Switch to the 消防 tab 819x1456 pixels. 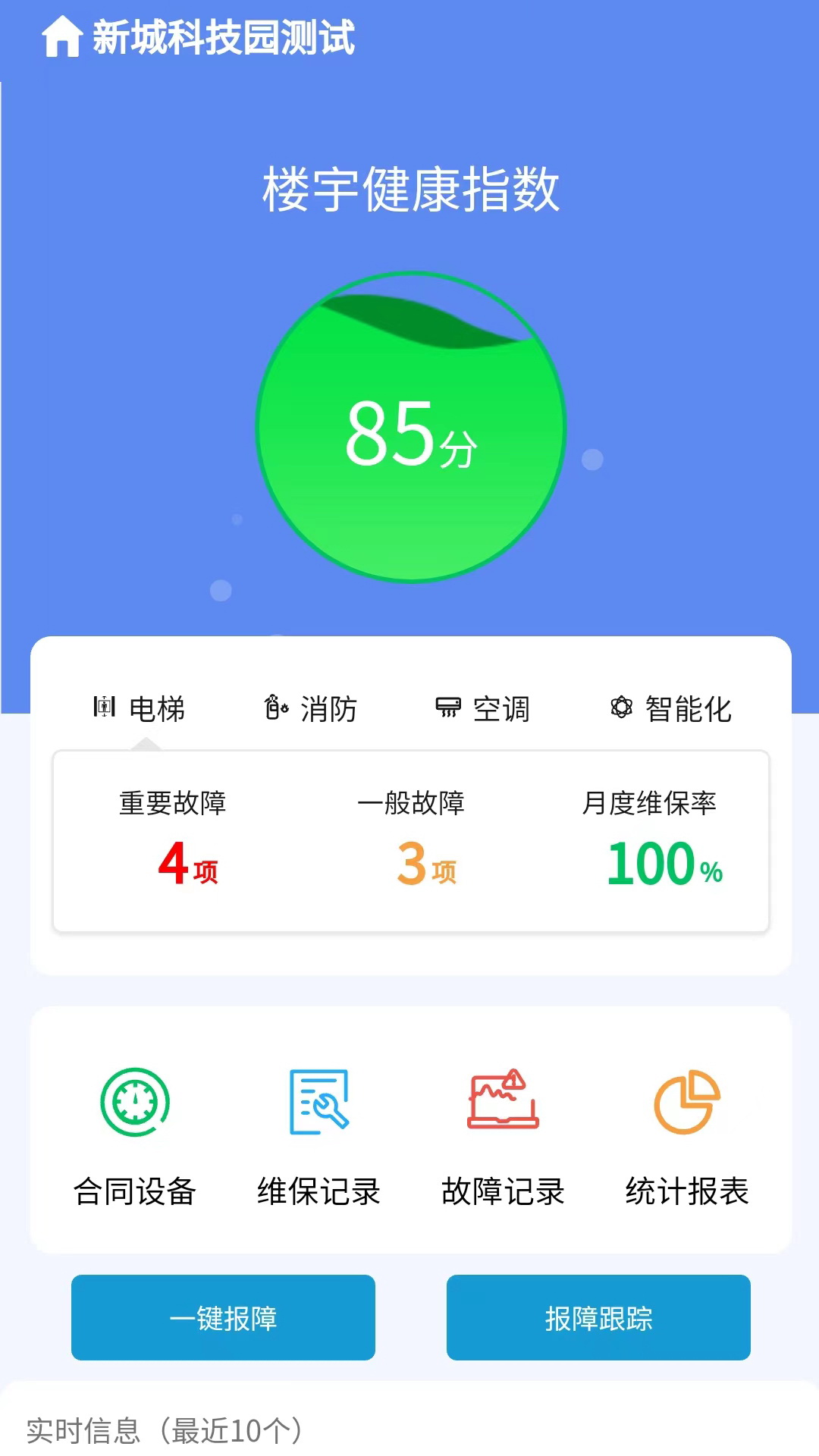tap(310, 709)
